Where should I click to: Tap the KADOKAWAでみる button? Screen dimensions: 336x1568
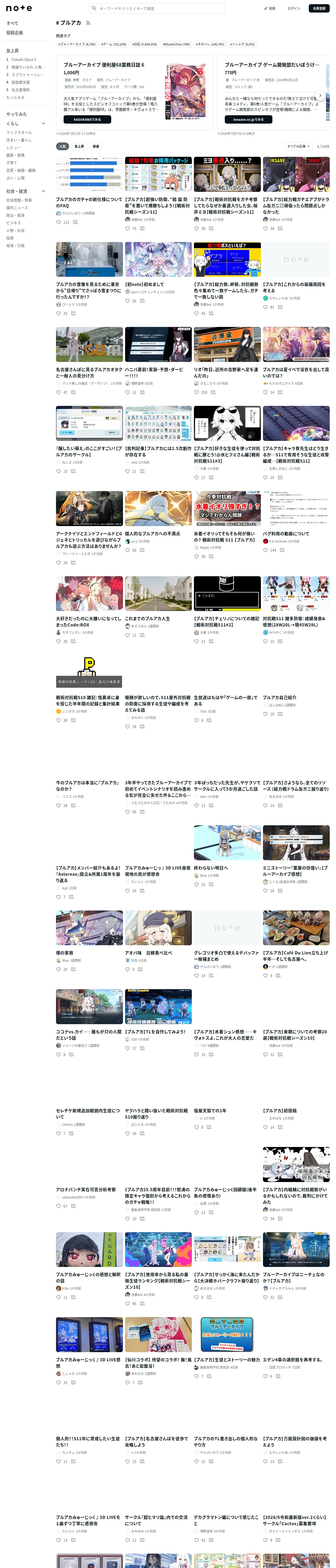(87, 119)
